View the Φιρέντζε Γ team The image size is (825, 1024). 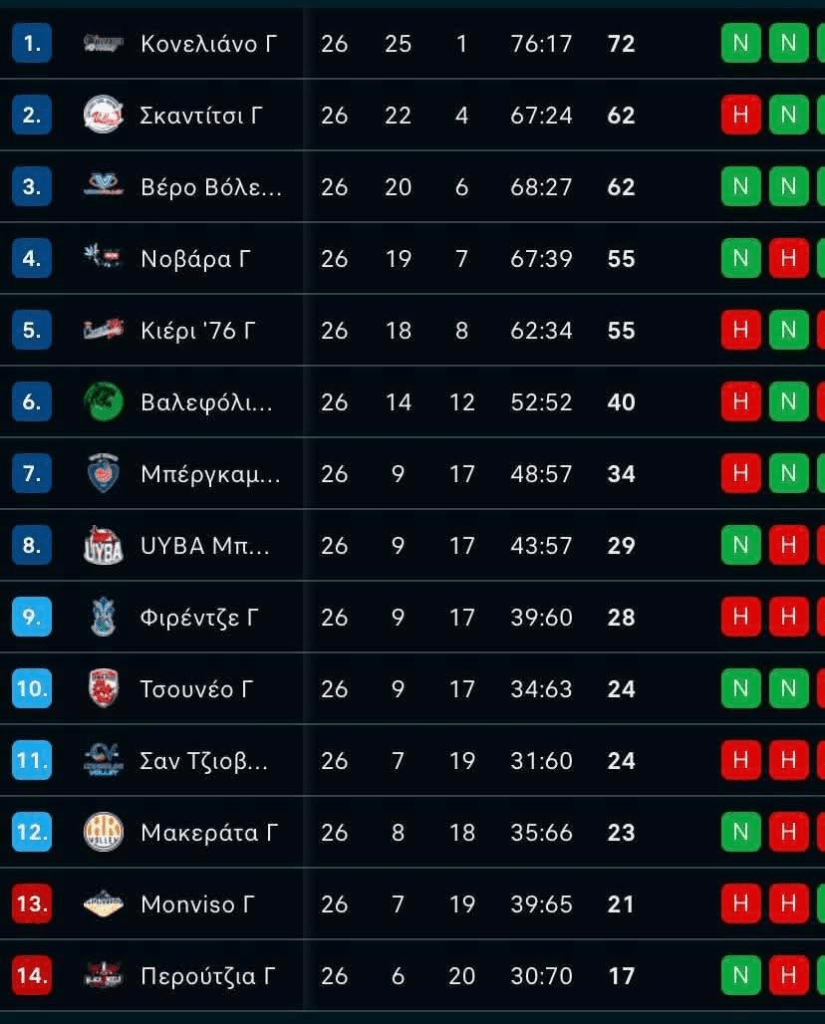pyautogui.click(x=200, y=618)
